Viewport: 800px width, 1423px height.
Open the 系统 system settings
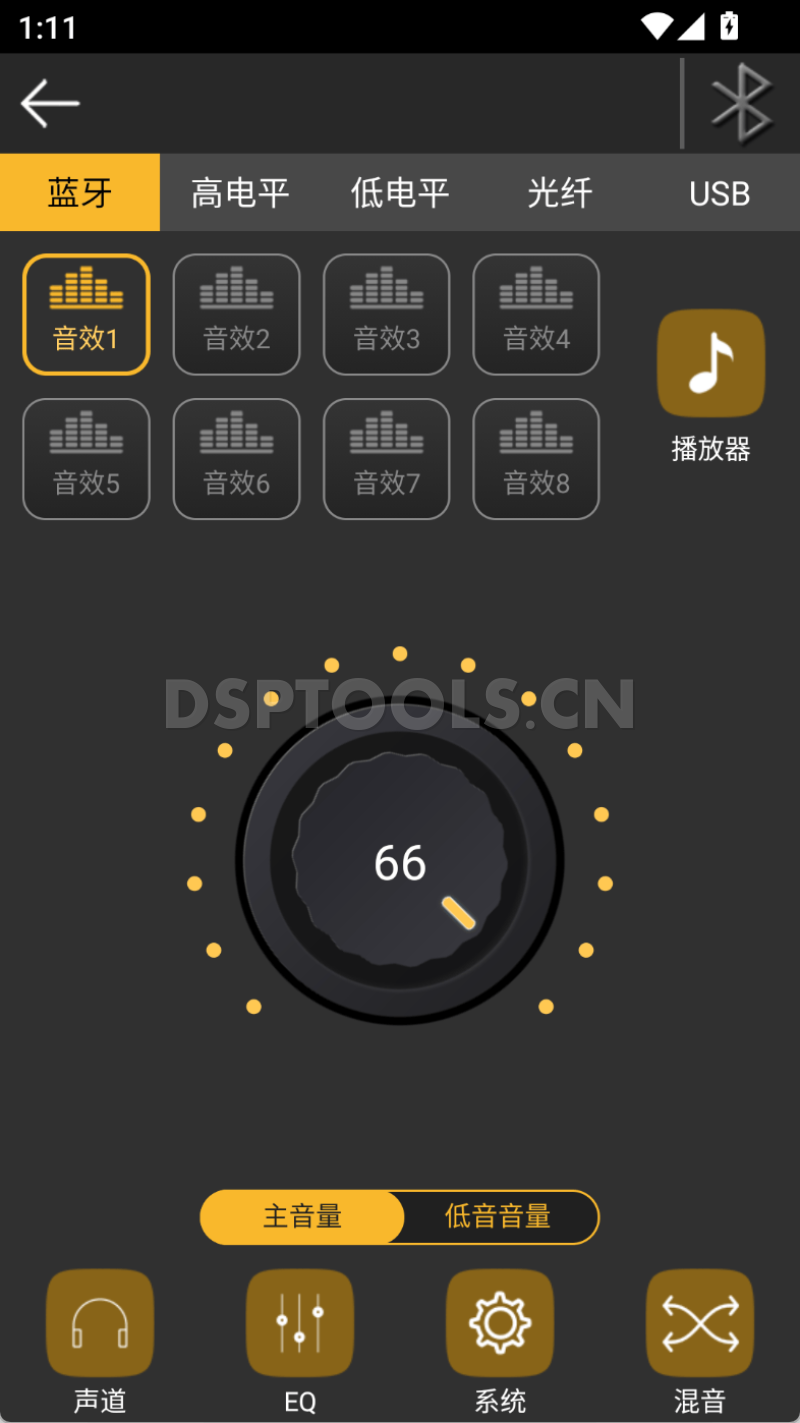click(499, 1322)
